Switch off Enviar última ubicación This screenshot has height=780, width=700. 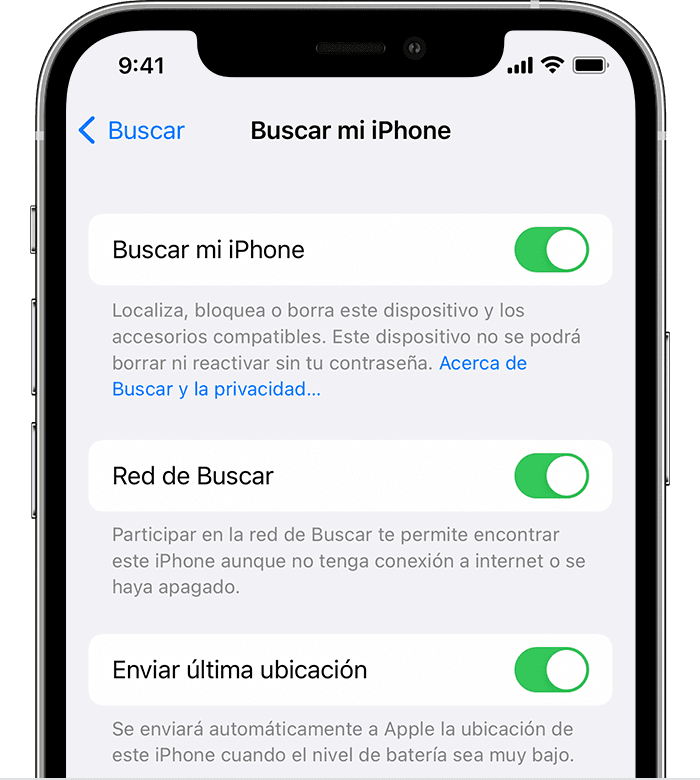tap(551, 670)
